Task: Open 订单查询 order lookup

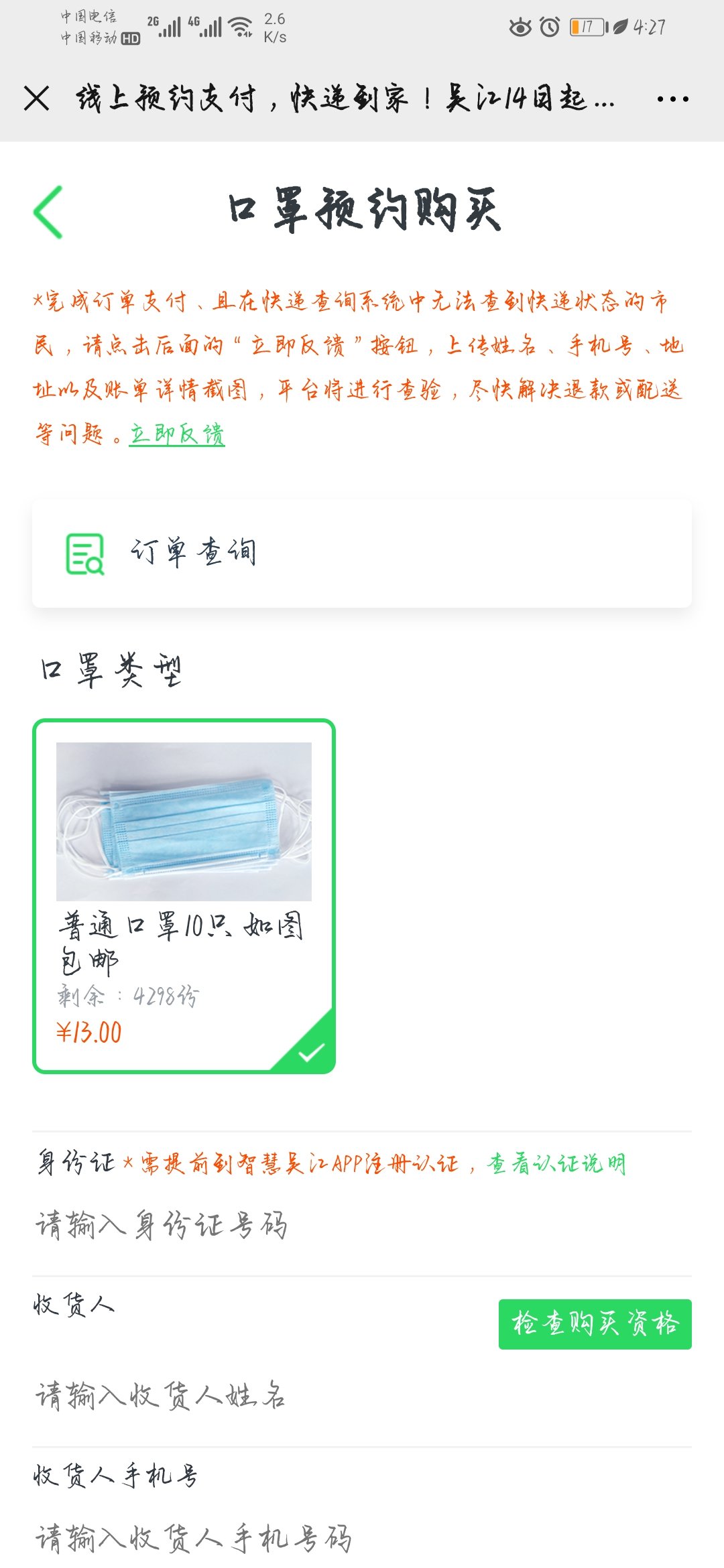Action: tap(361, 553)
